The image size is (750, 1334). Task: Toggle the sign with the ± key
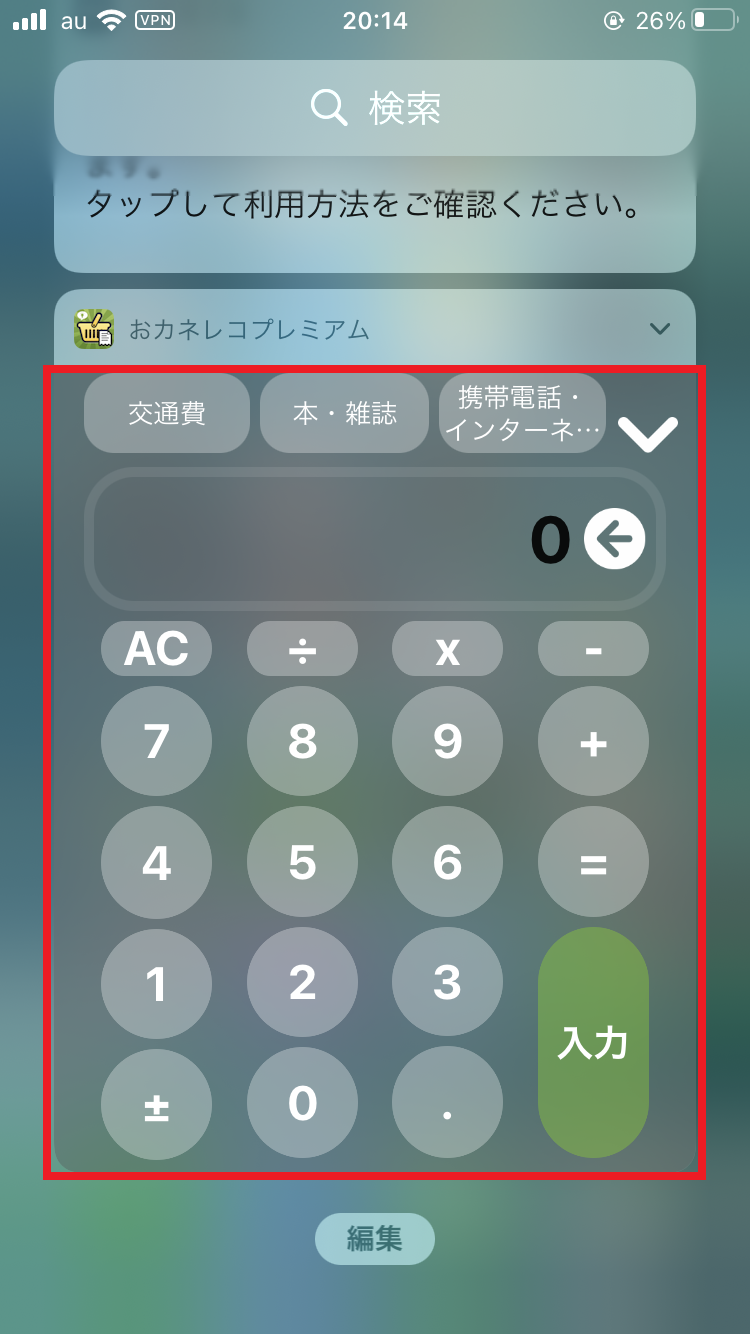coord(156,1103)
